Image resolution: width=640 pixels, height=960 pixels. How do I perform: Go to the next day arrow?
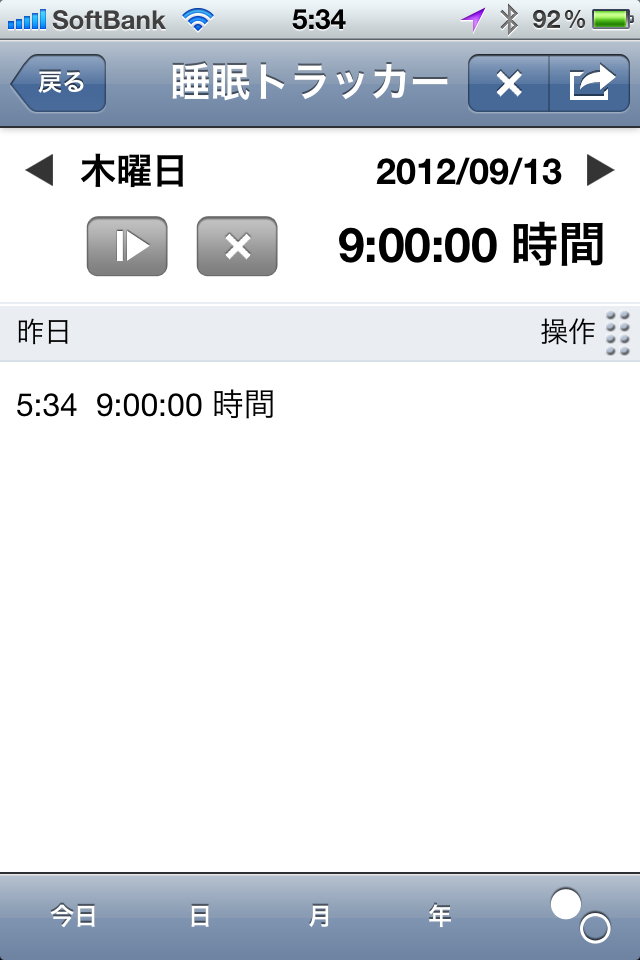point(600,172)
